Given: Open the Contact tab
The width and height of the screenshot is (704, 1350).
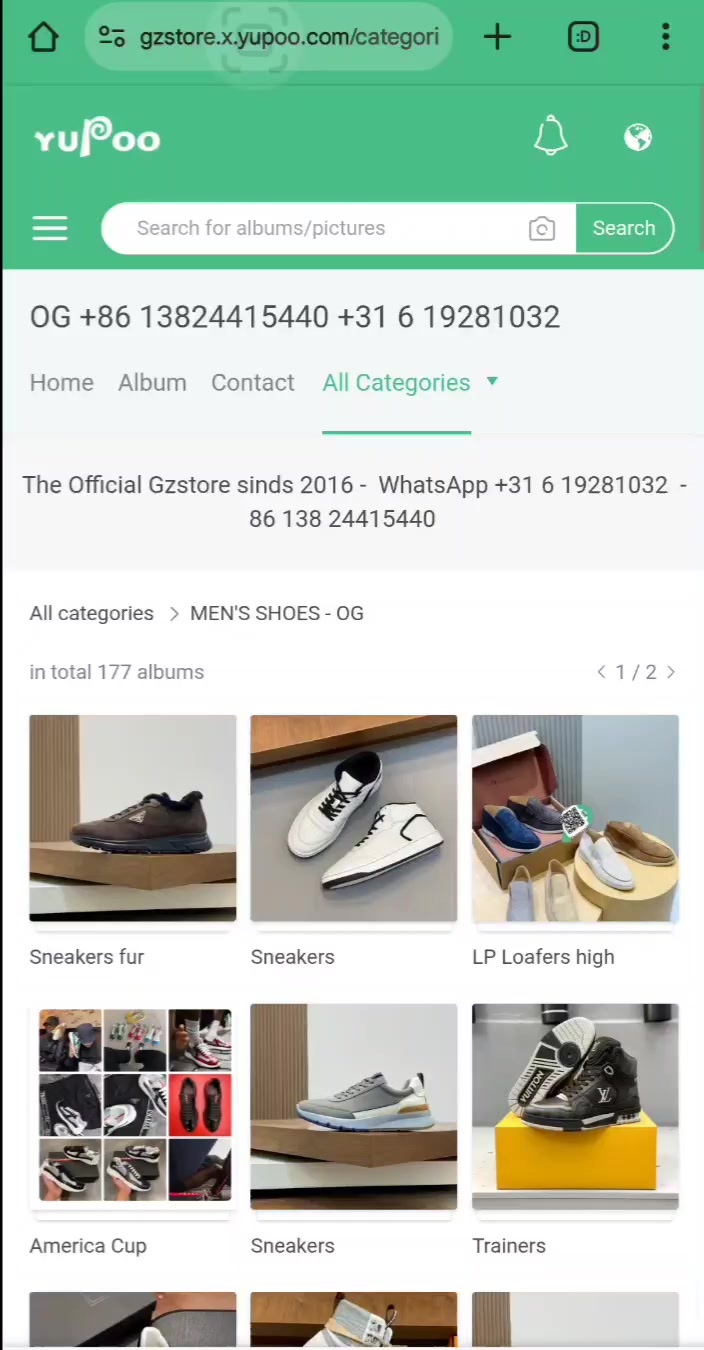Looking at the screenshot, I should pos(253,383).
